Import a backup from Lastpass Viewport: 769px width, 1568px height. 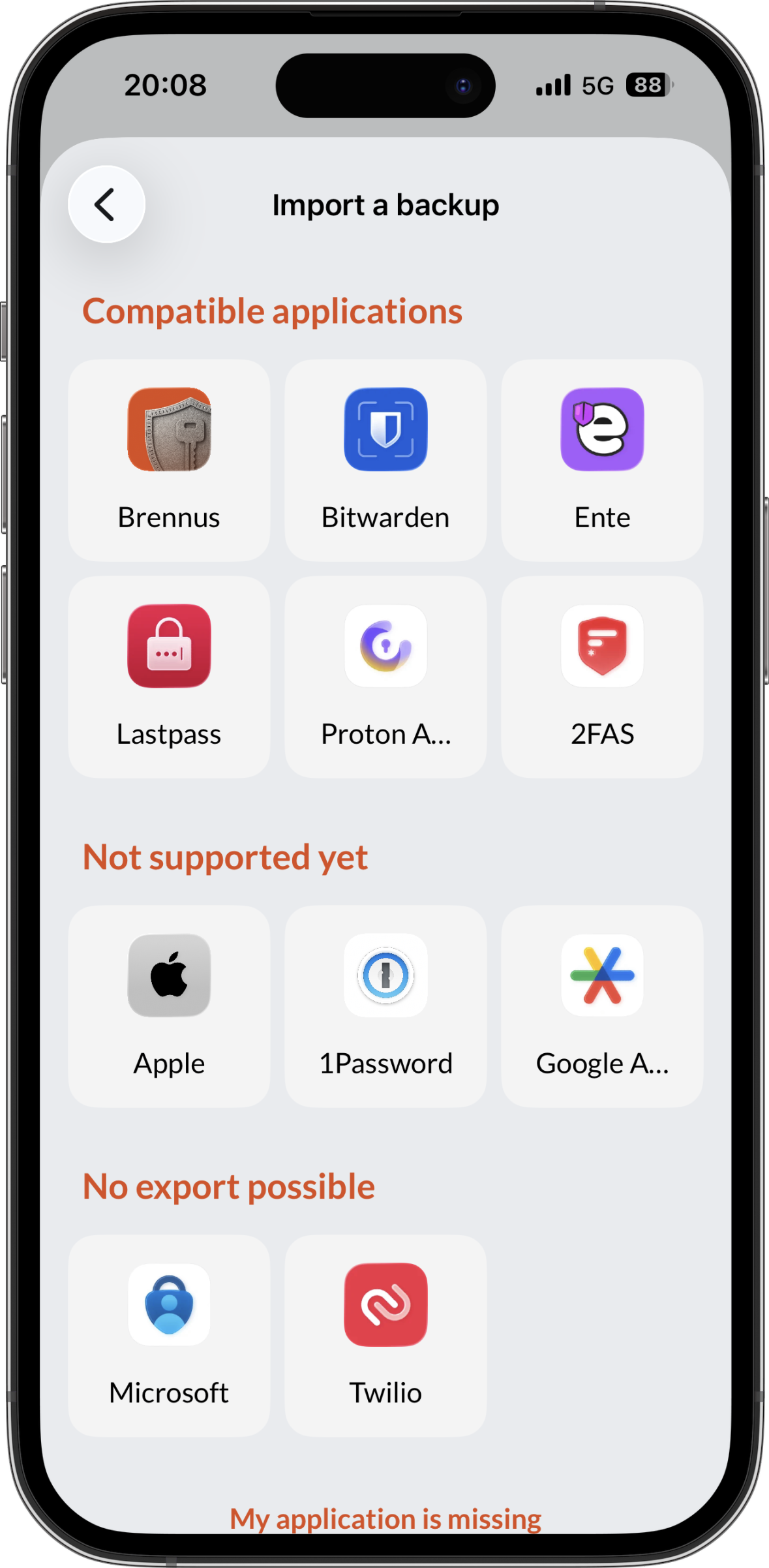coord(169,677)
